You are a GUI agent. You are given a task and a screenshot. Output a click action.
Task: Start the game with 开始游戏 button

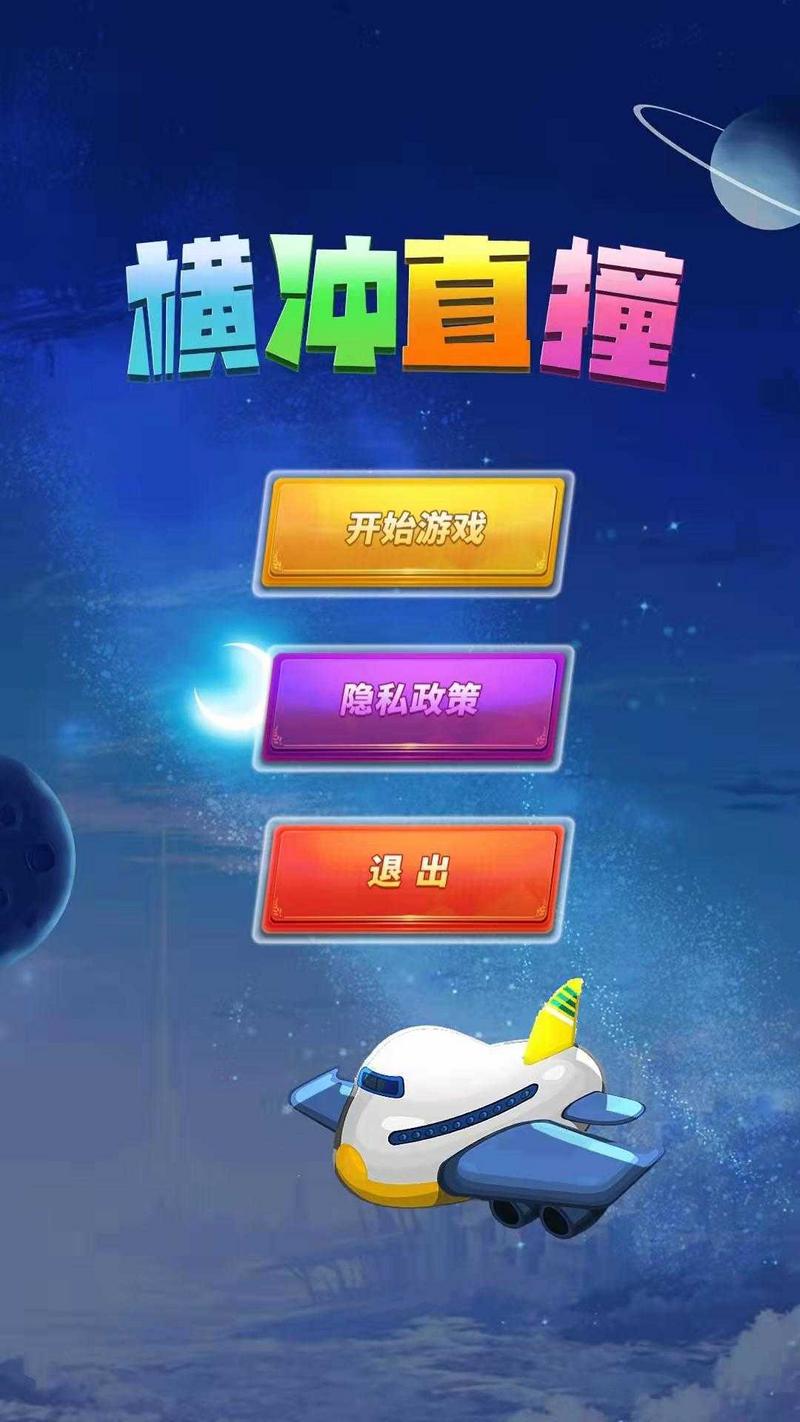[414, 530]
